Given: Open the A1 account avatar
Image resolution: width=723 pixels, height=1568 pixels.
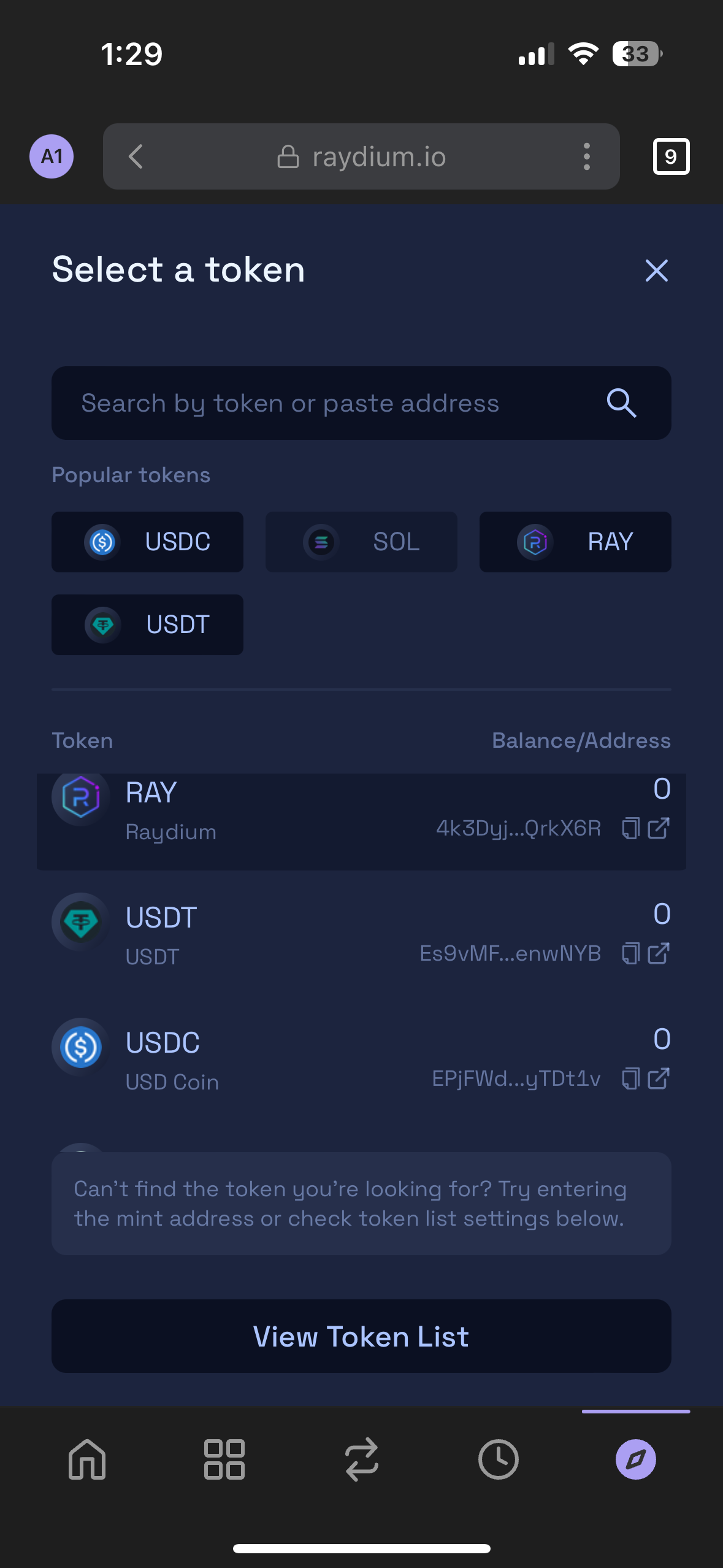Looking at the screenshot, I should [x=52, y=156].
